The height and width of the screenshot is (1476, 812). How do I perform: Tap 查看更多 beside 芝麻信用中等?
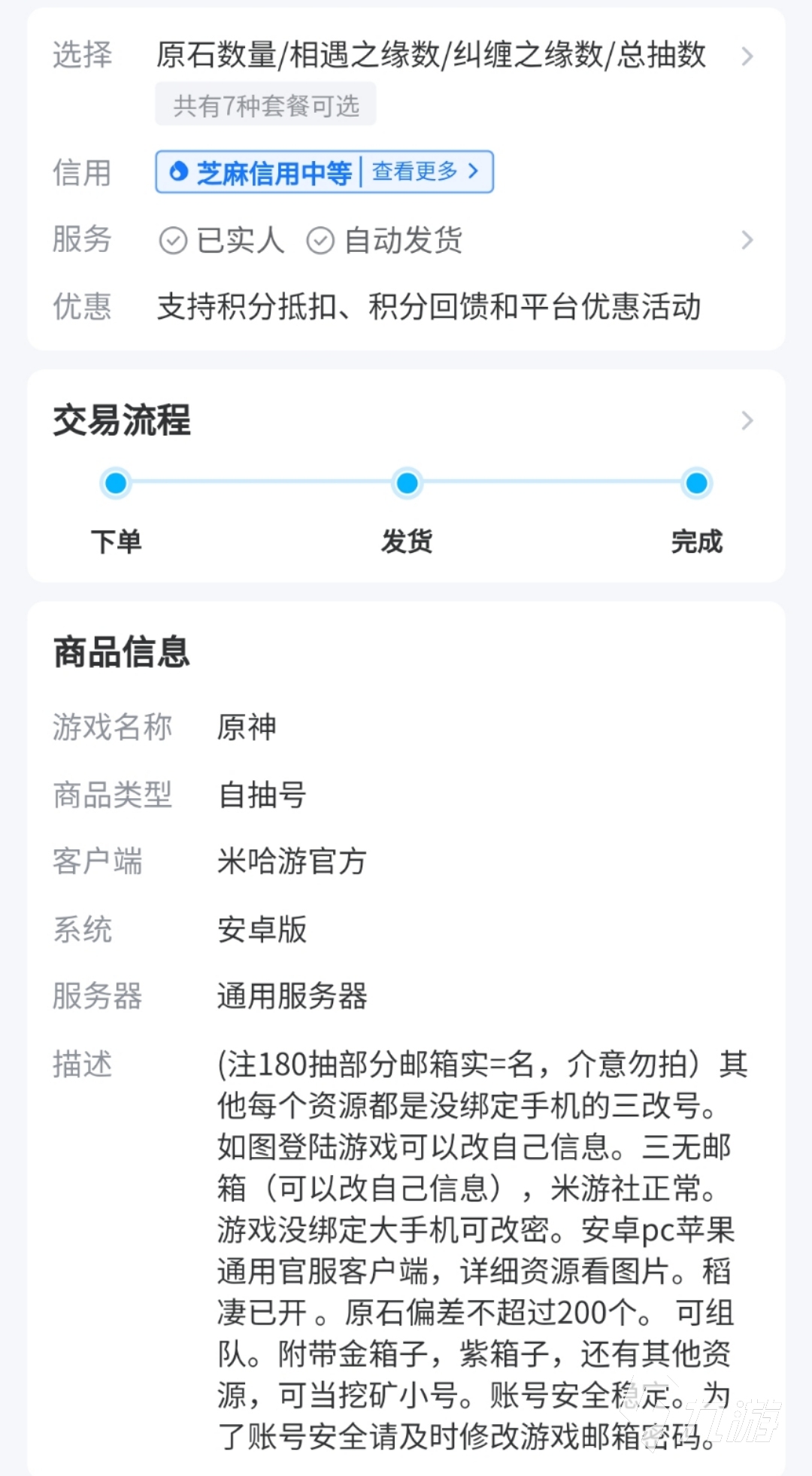click(x=425, y=172)
